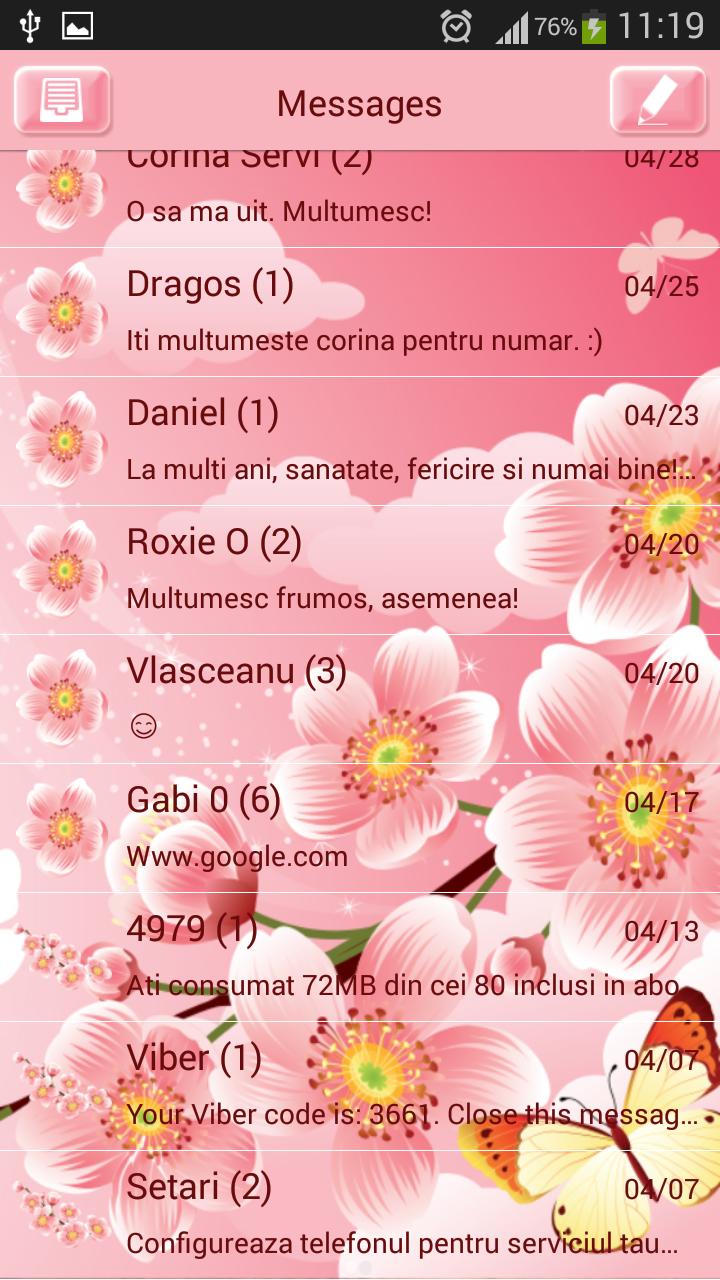The width and height of the screenshot is (720, 1280).
Task: Open the message list menu icon
Action: click(62, 101)
